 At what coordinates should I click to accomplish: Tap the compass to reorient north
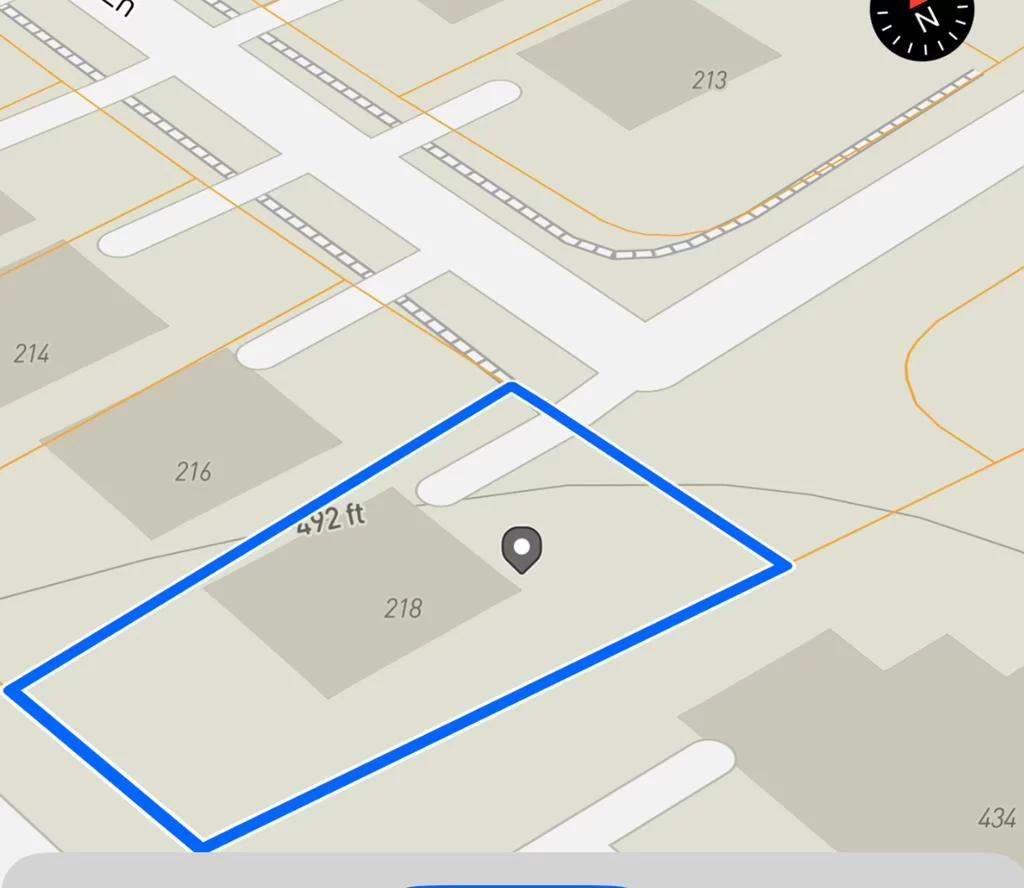(x=921, y=17)
